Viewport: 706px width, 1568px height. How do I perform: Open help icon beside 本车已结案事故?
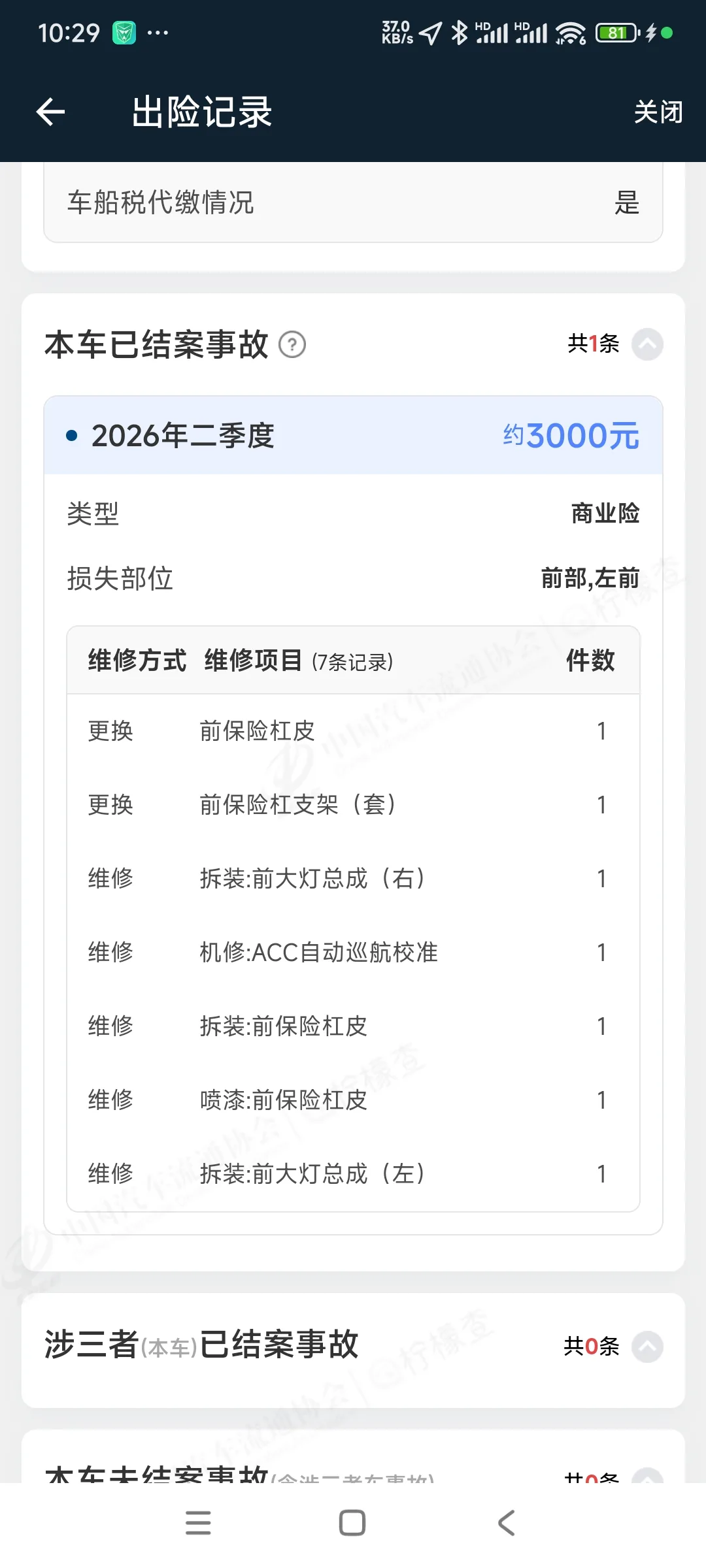(292, 344)
